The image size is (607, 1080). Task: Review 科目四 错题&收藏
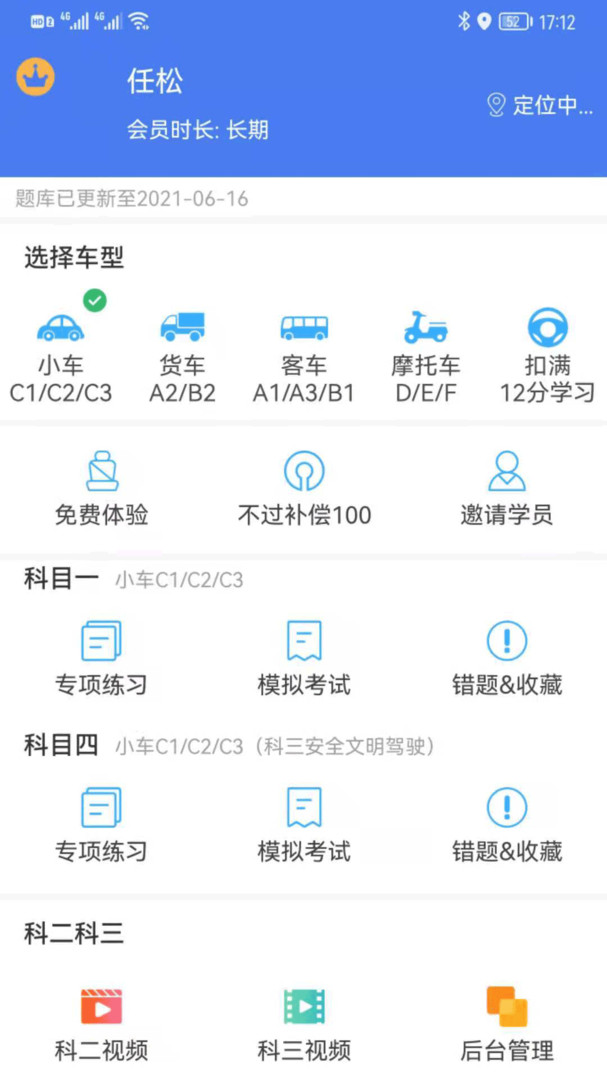coord(507,824)
